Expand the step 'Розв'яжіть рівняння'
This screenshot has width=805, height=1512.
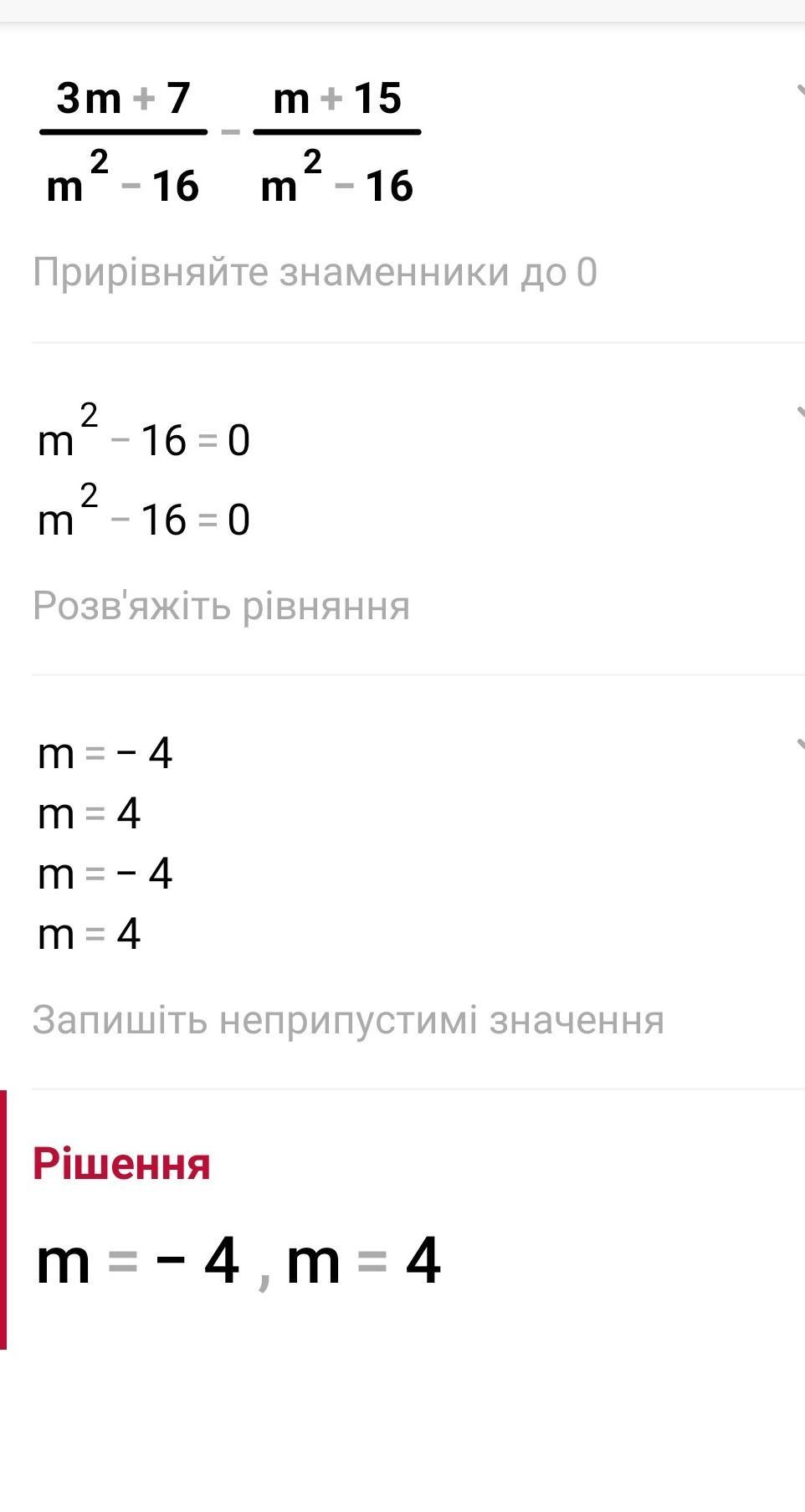coord(799,413)
